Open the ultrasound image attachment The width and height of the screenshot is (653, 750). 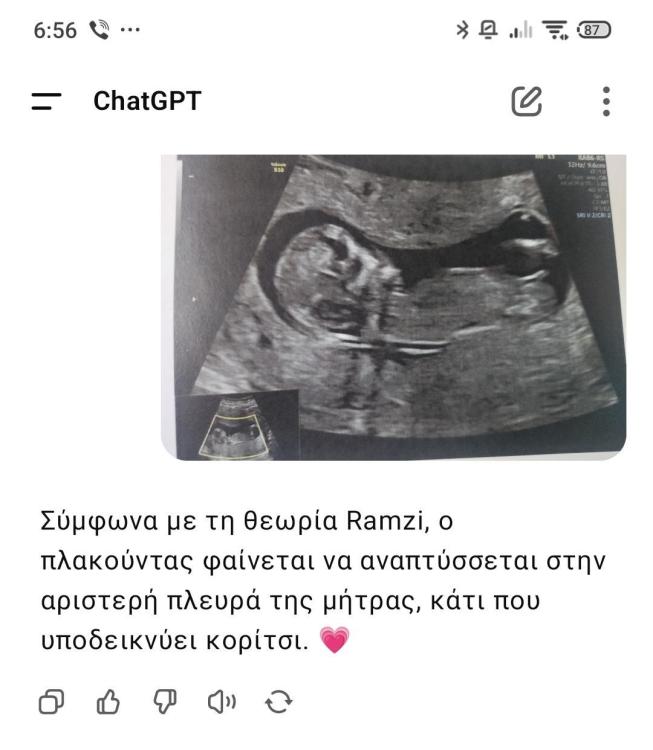[x=393, y=305]
